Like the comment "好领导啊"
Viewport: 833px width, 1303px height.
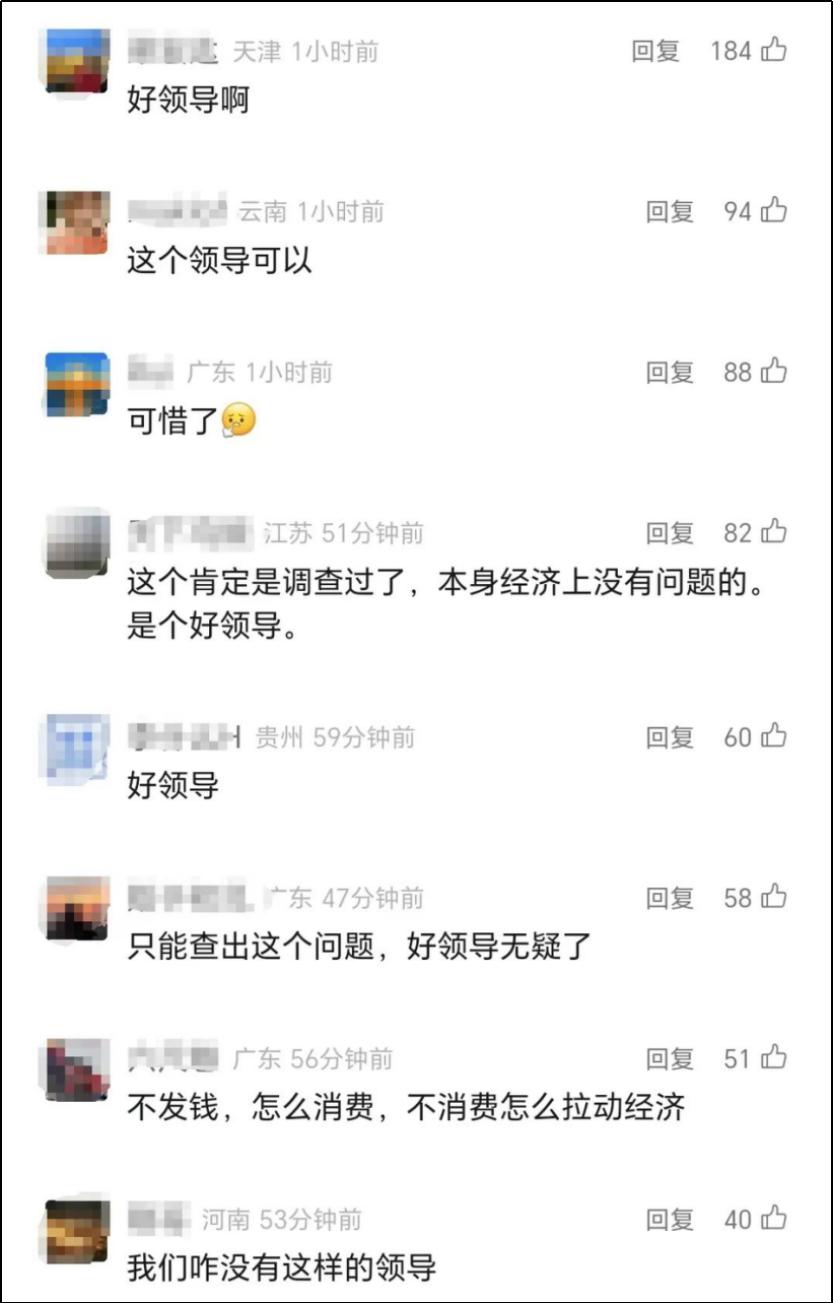[x=773, y=50]
